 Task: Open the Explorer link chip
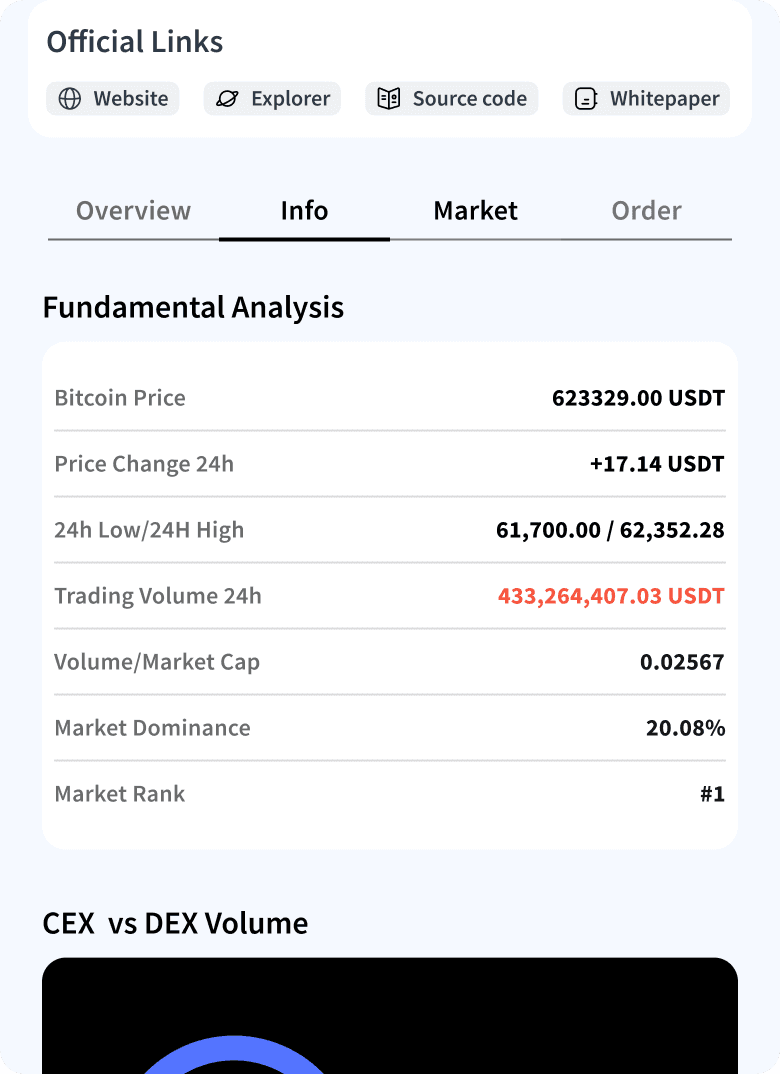pyautogui.click(x=272, y=99)
